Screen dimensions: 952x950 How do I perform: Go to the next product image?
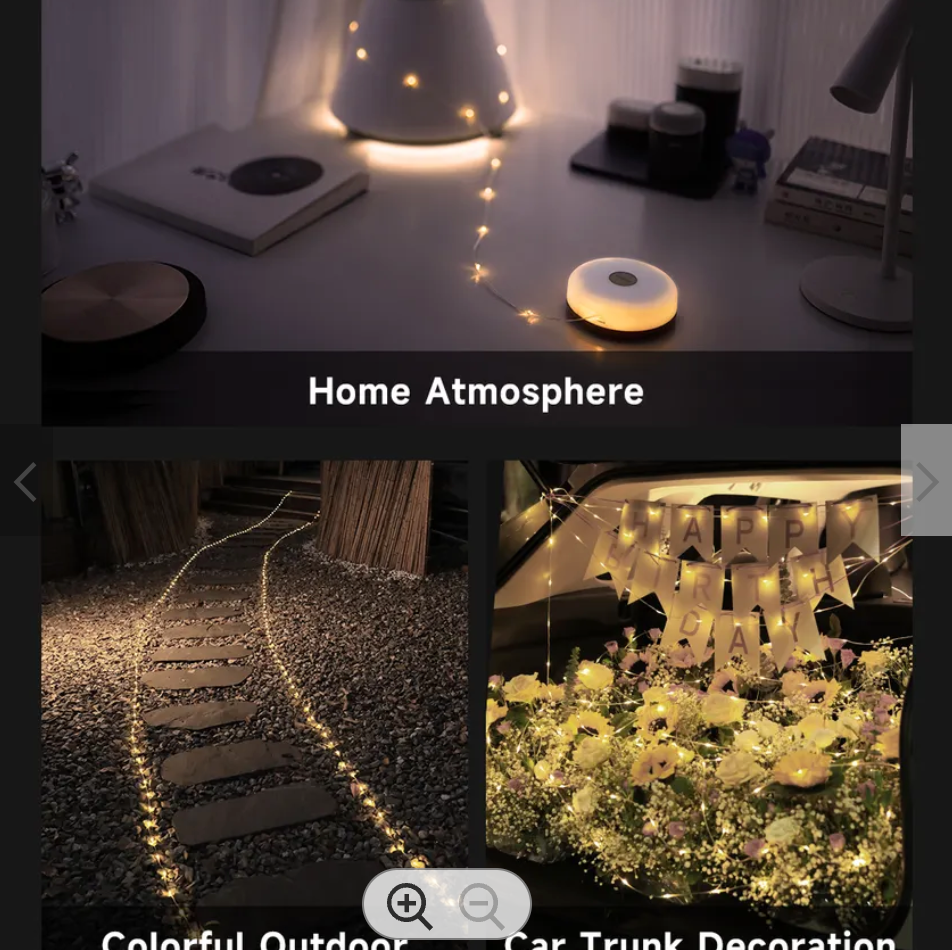tap(927, 481)
